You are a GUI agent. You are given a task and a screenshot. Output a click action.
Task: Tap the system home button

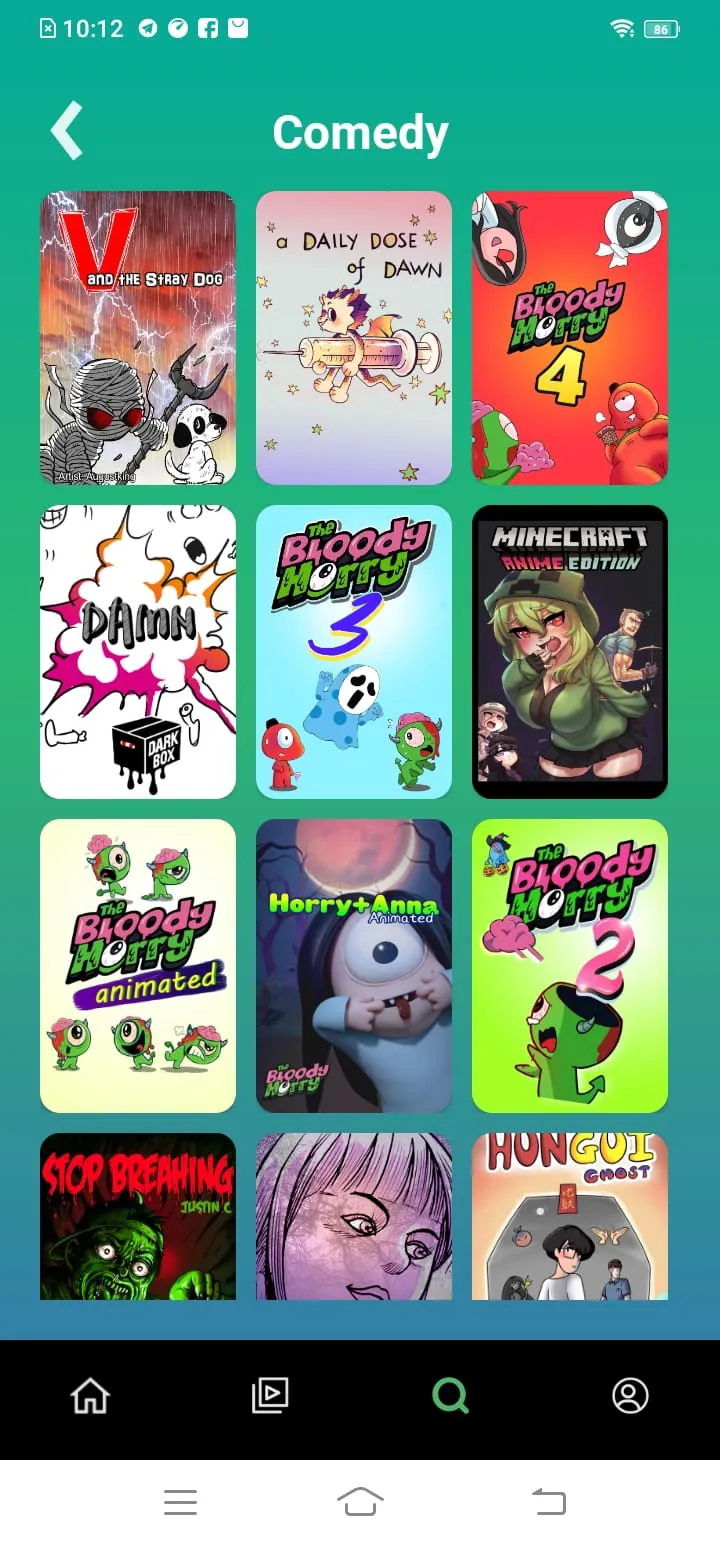(x=360, y=1501)
